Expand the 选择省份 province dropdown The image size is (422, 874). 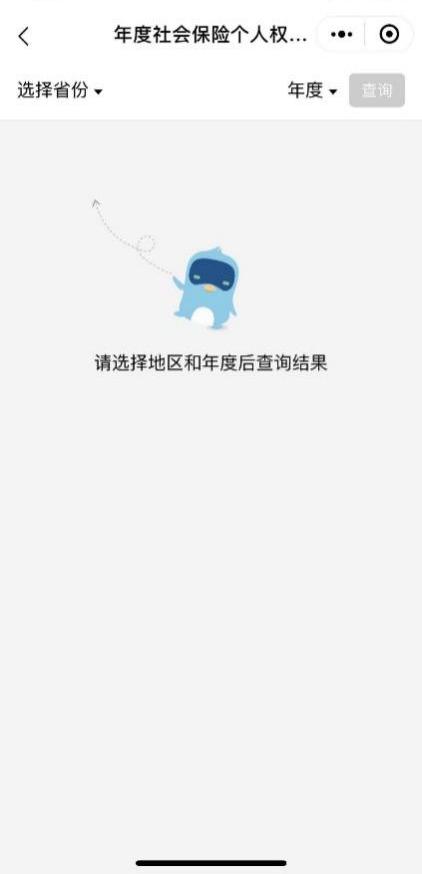pyautogui.click(x=60, y=90)
